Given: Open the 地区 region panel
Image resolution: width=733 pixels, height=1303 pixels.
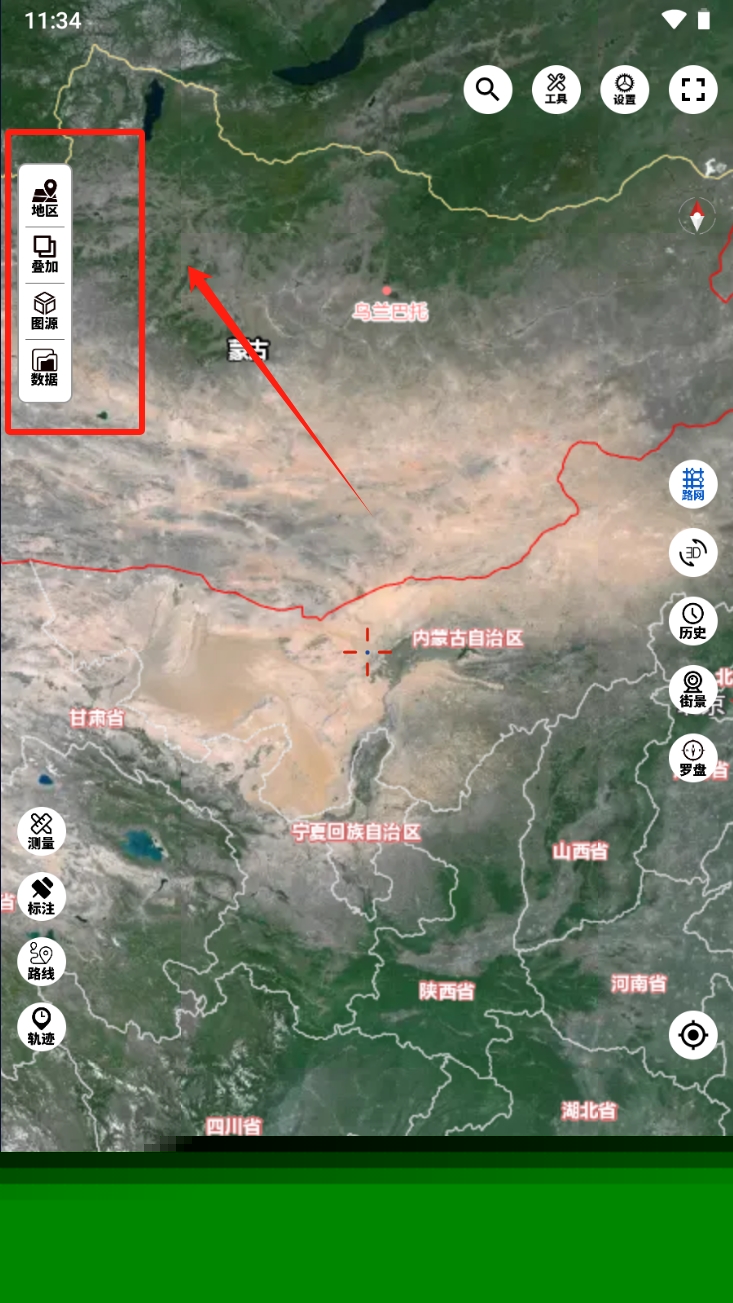Looking at the screenshot, I should pos(45,198).
